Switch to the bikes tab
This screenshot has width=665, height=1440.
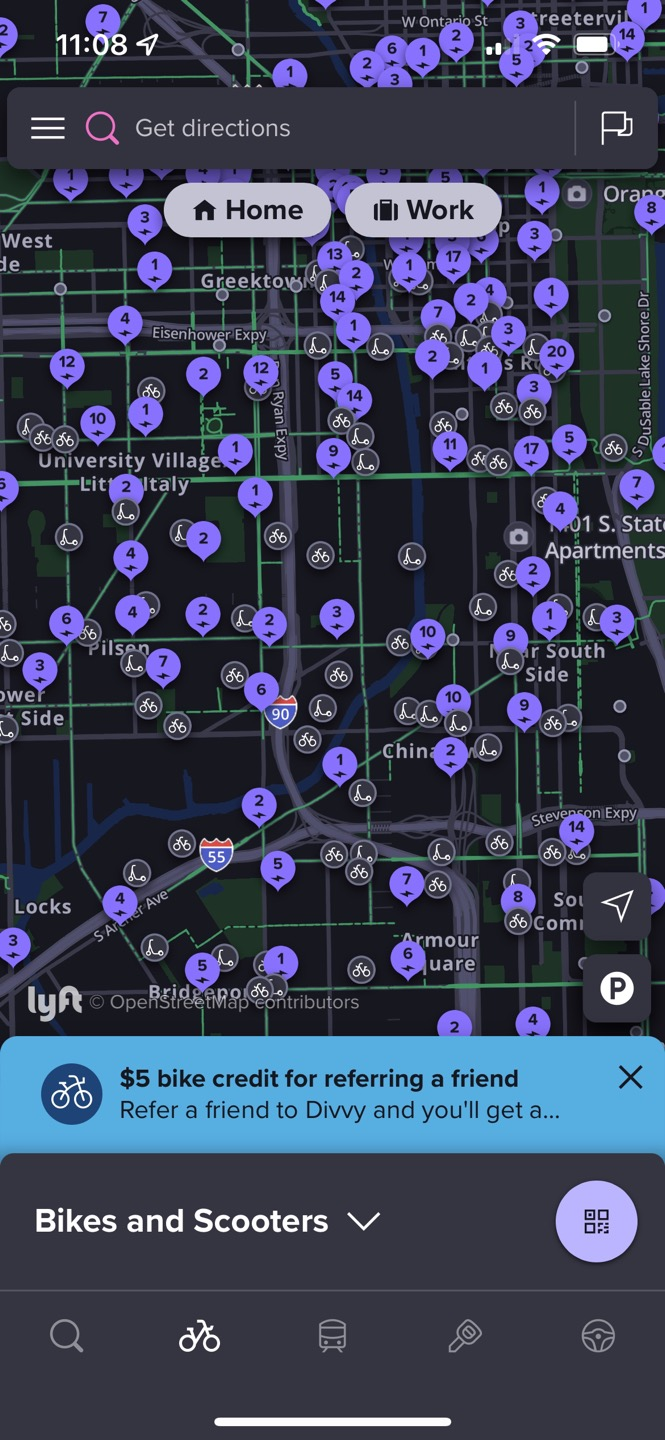[x=199, y=1336]
